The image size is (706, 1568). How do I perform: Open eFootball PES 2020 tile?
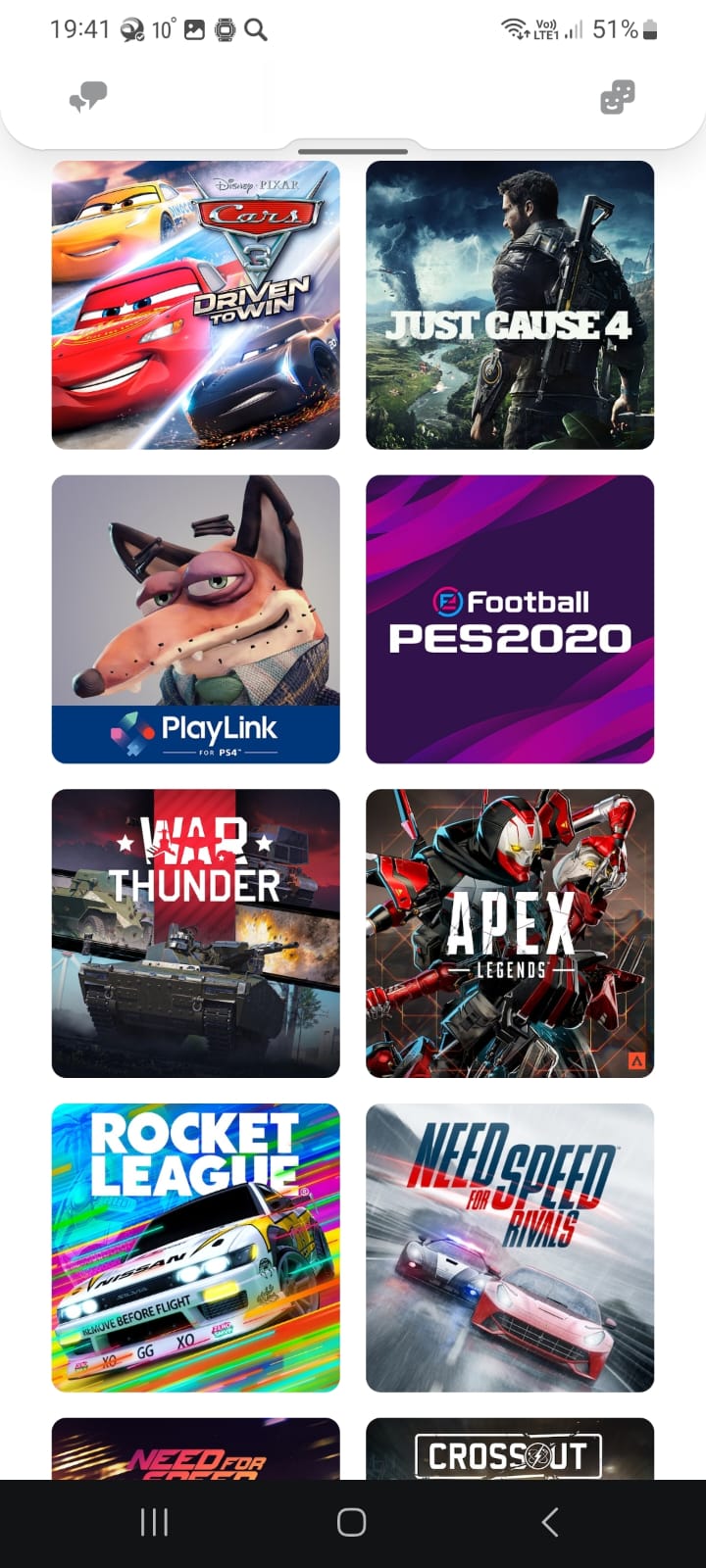[x=510, y=619]
